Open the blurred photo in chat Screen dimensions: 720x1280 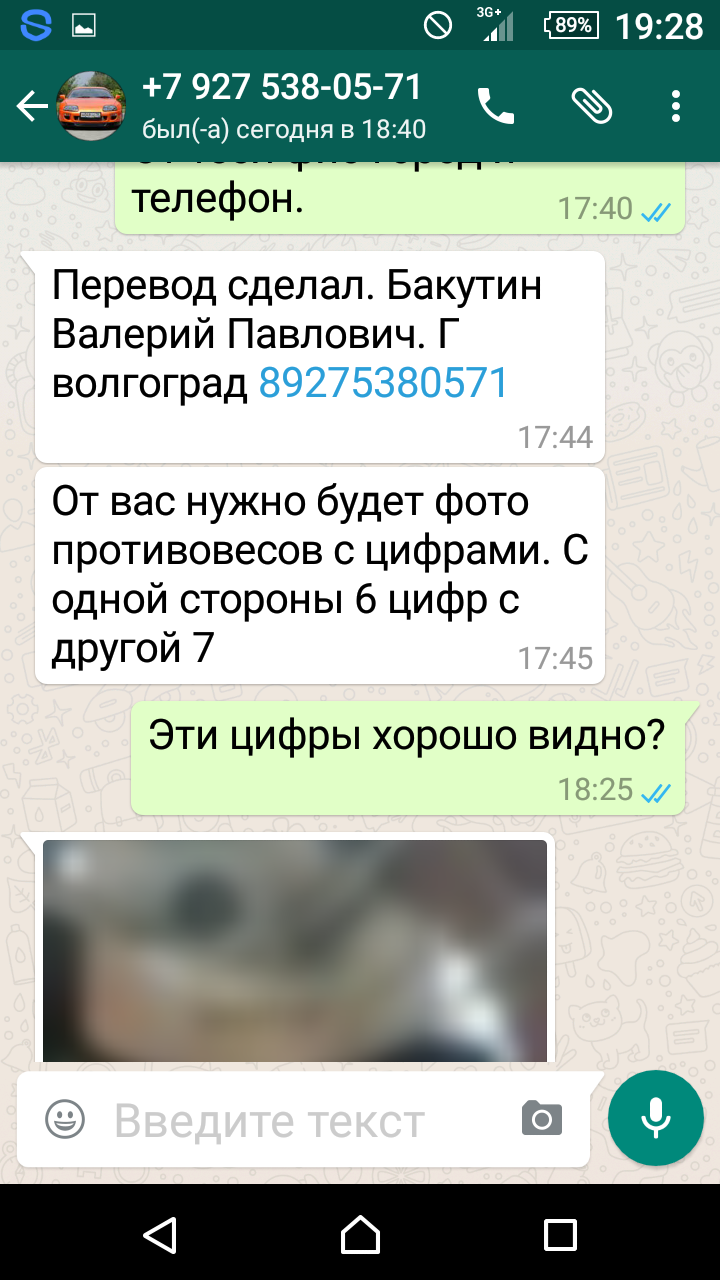295,950
